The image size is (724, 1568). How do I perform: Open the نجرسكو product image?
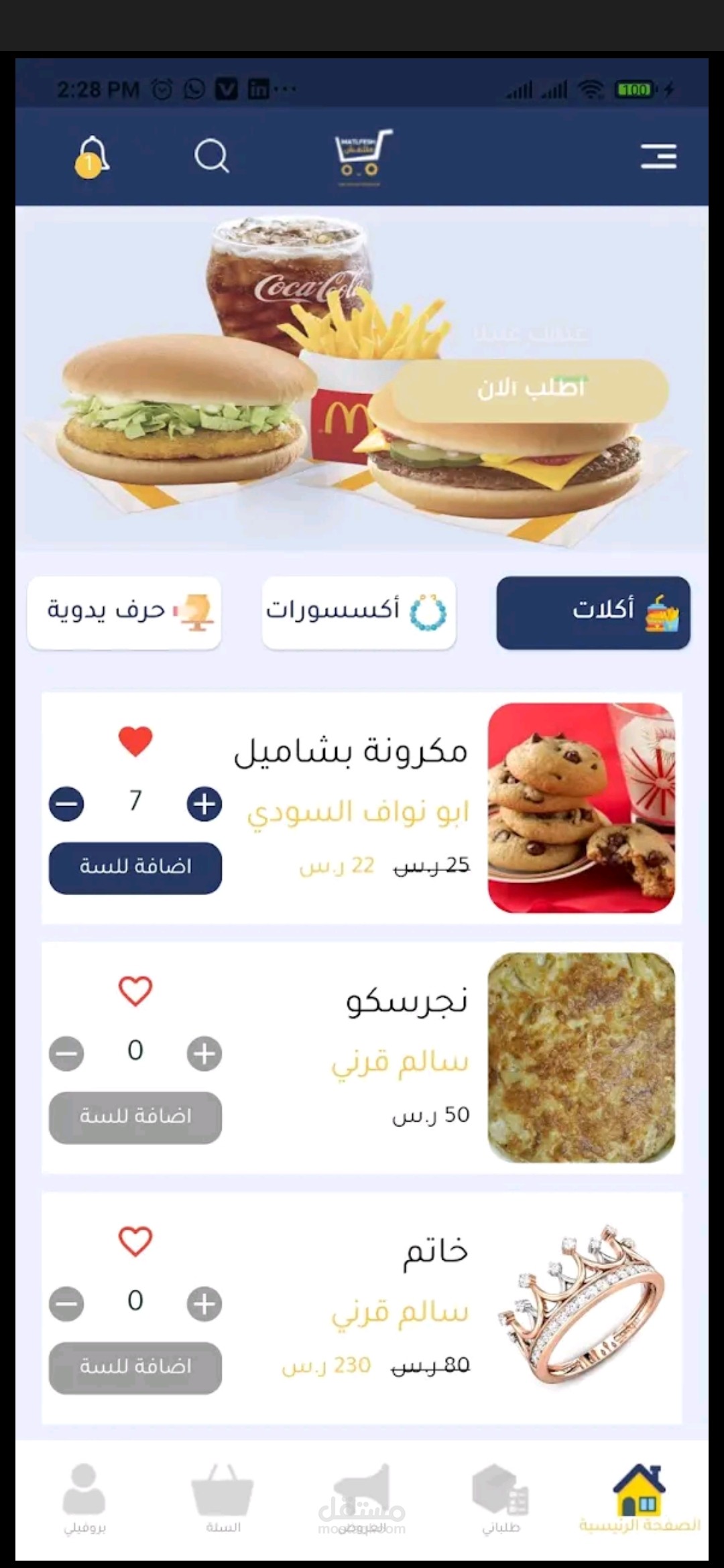pos(581,1057)
